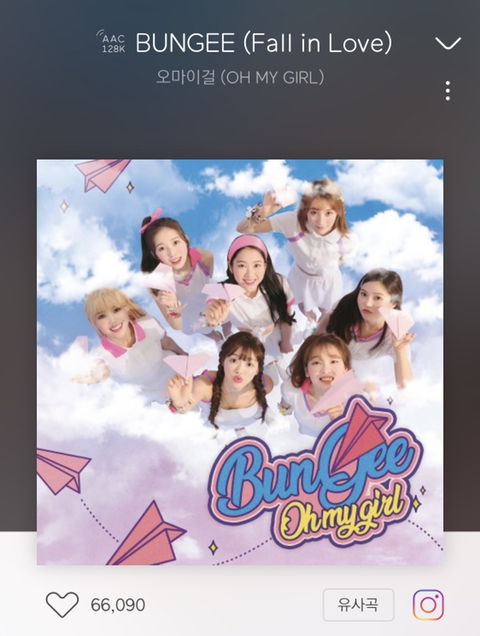Like the song with the heart icon
480x636 pixels.
click(62, 605)
